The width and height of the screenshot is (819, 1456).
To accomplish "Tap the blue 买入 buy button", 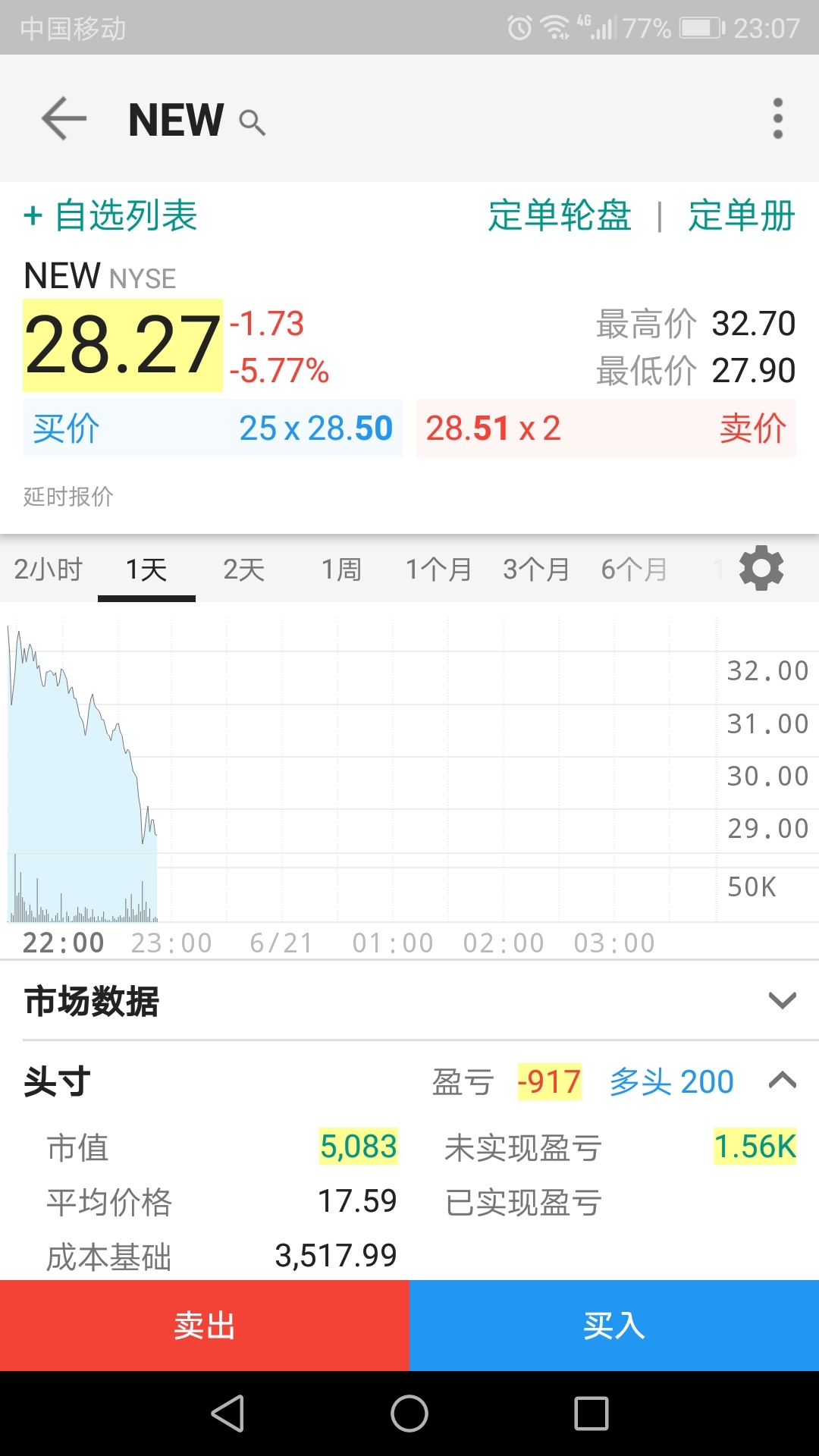I will pyautogui.click(x=614, y=1326).
